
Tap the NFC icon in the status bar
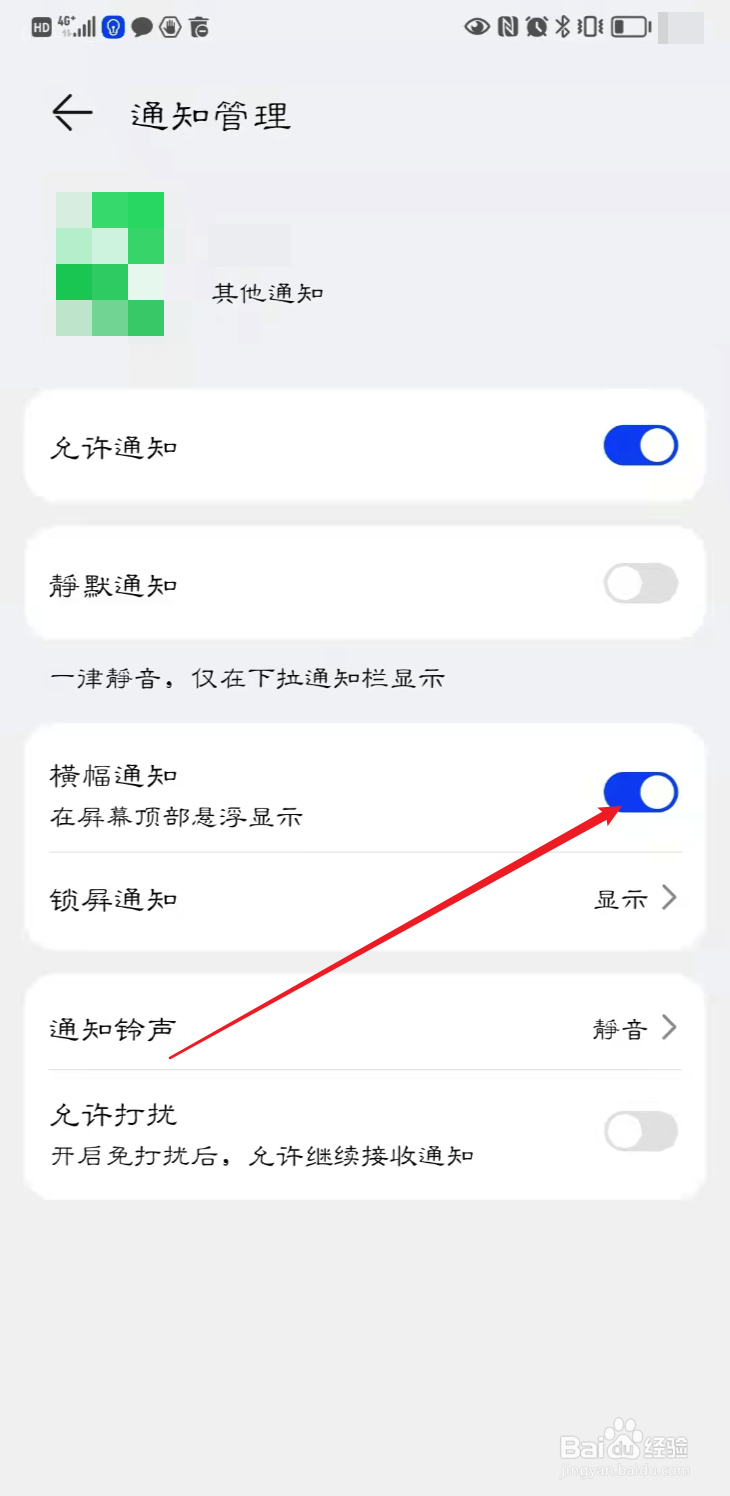click(507, 28)
